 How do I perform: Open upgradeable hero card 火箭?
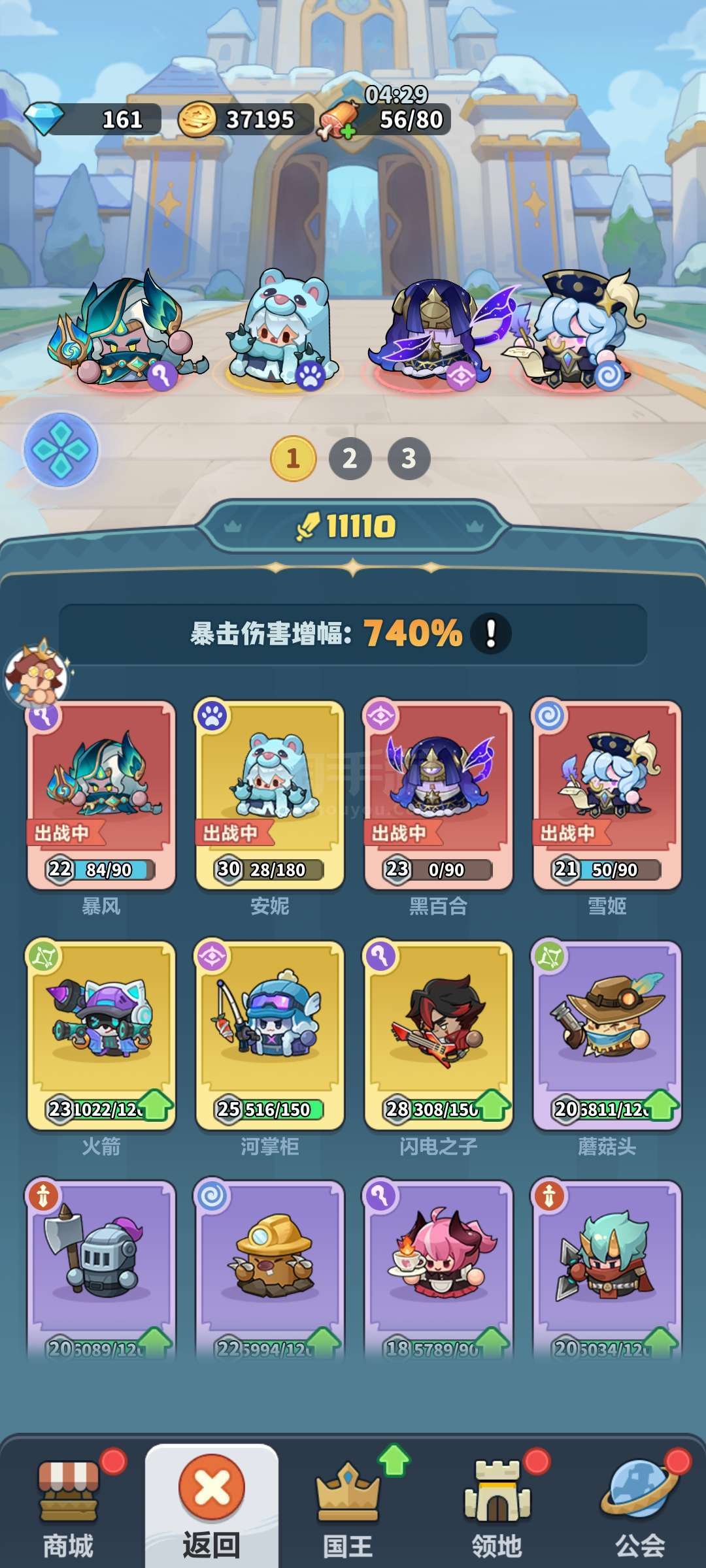(x=101, y=1036)
